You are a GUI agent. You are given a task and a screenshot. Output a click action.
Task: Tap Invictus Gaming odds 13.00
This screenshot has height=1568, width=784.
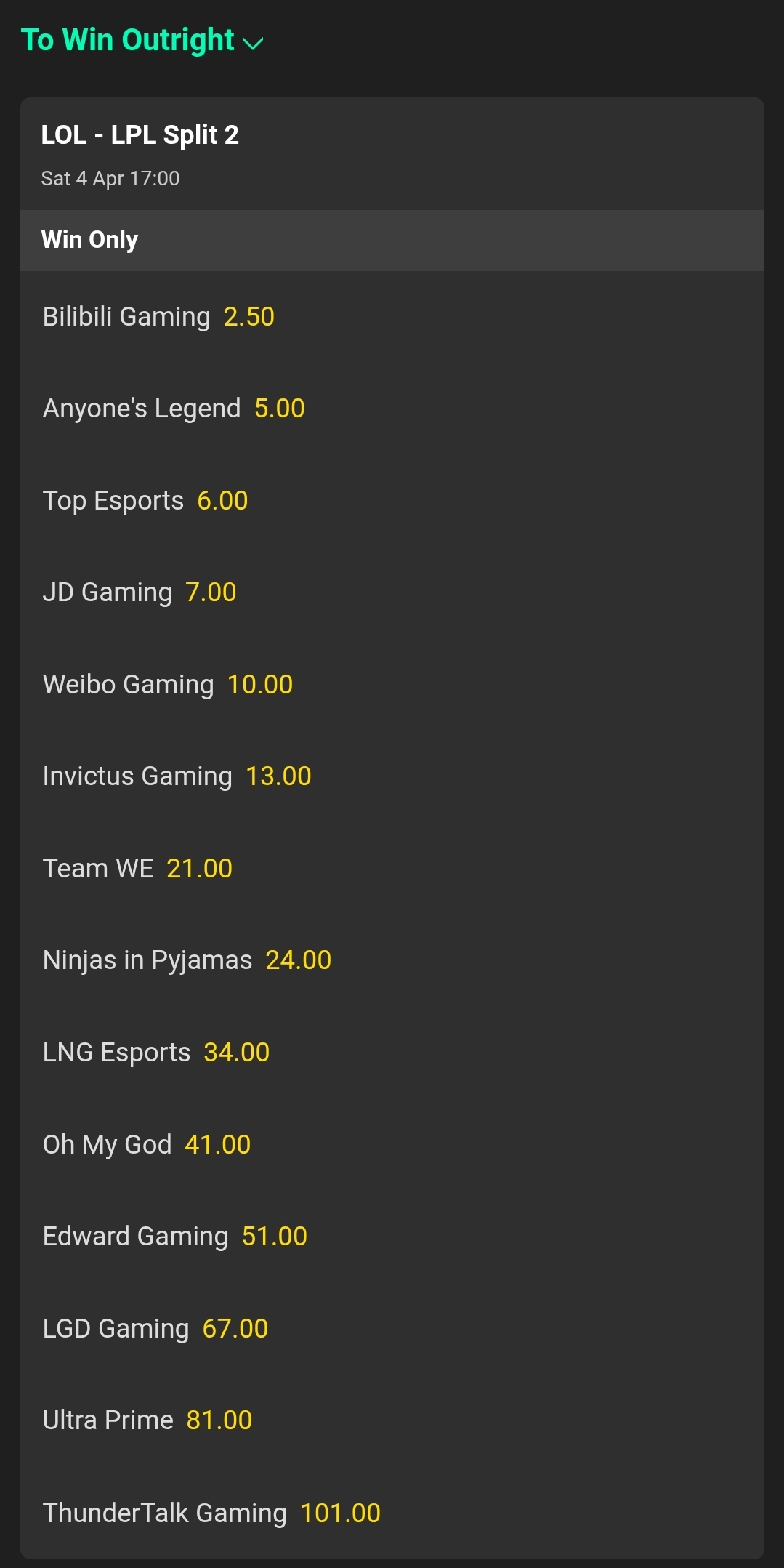click(x=392, y=776)
